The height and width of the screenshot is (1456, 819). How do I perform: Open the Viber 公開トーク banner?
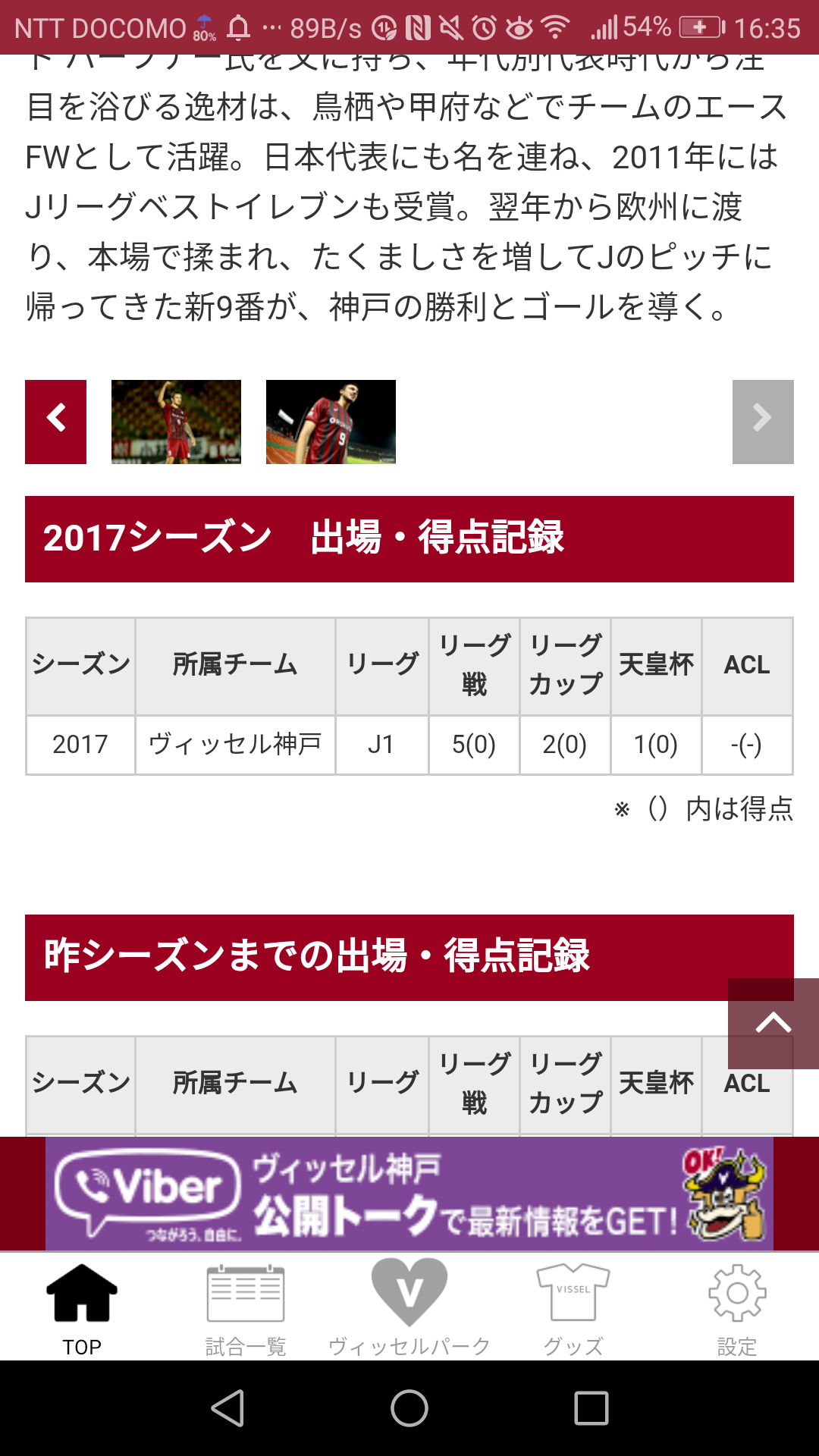(409, 1194)
